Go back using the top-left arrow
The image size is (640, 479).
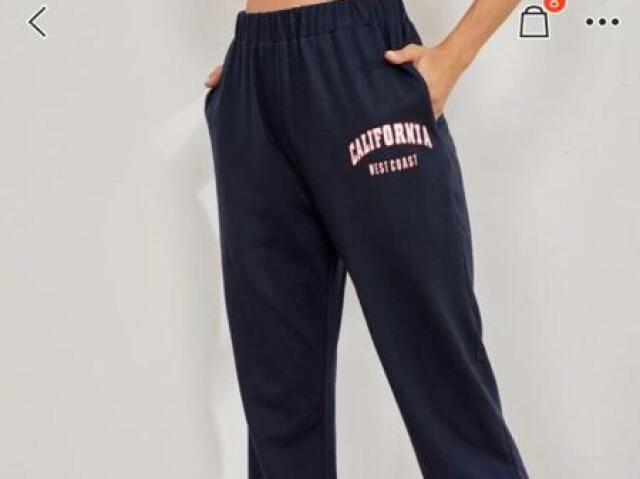[37, 22]
